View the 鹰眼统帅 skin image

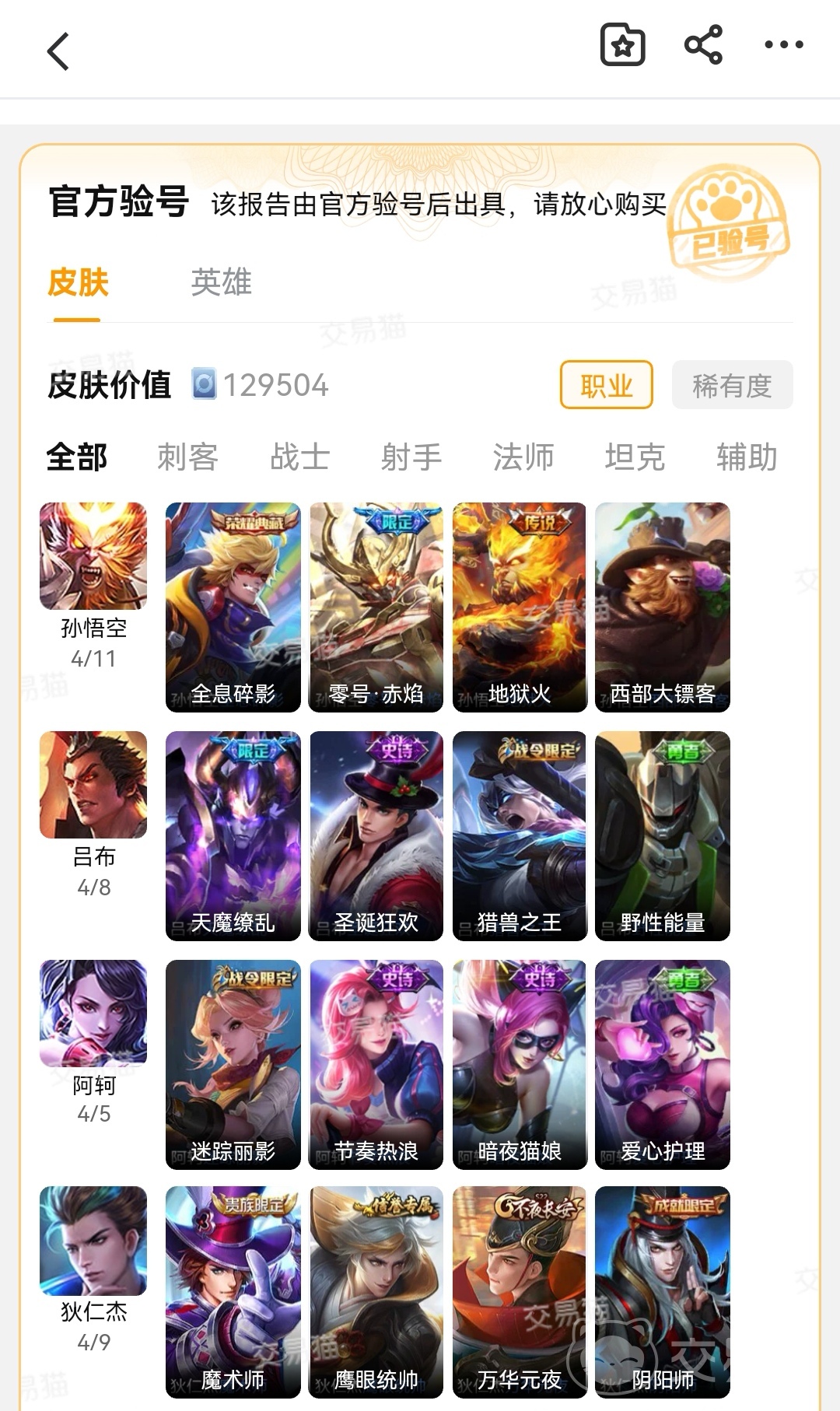(x=376, y=1291)
